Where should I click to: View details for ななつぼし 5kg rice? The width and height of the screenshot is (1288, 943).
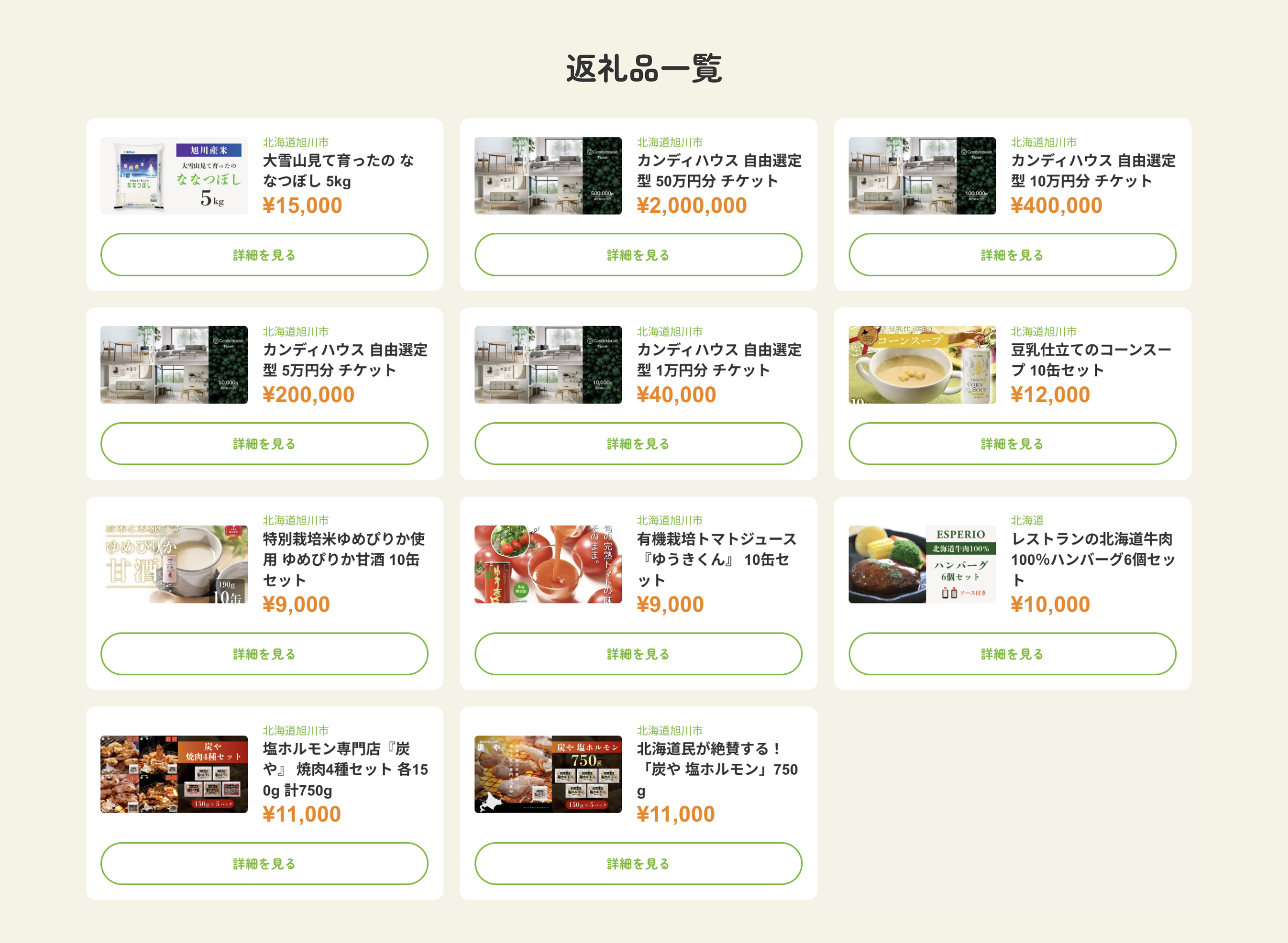[x=264, y=255]
